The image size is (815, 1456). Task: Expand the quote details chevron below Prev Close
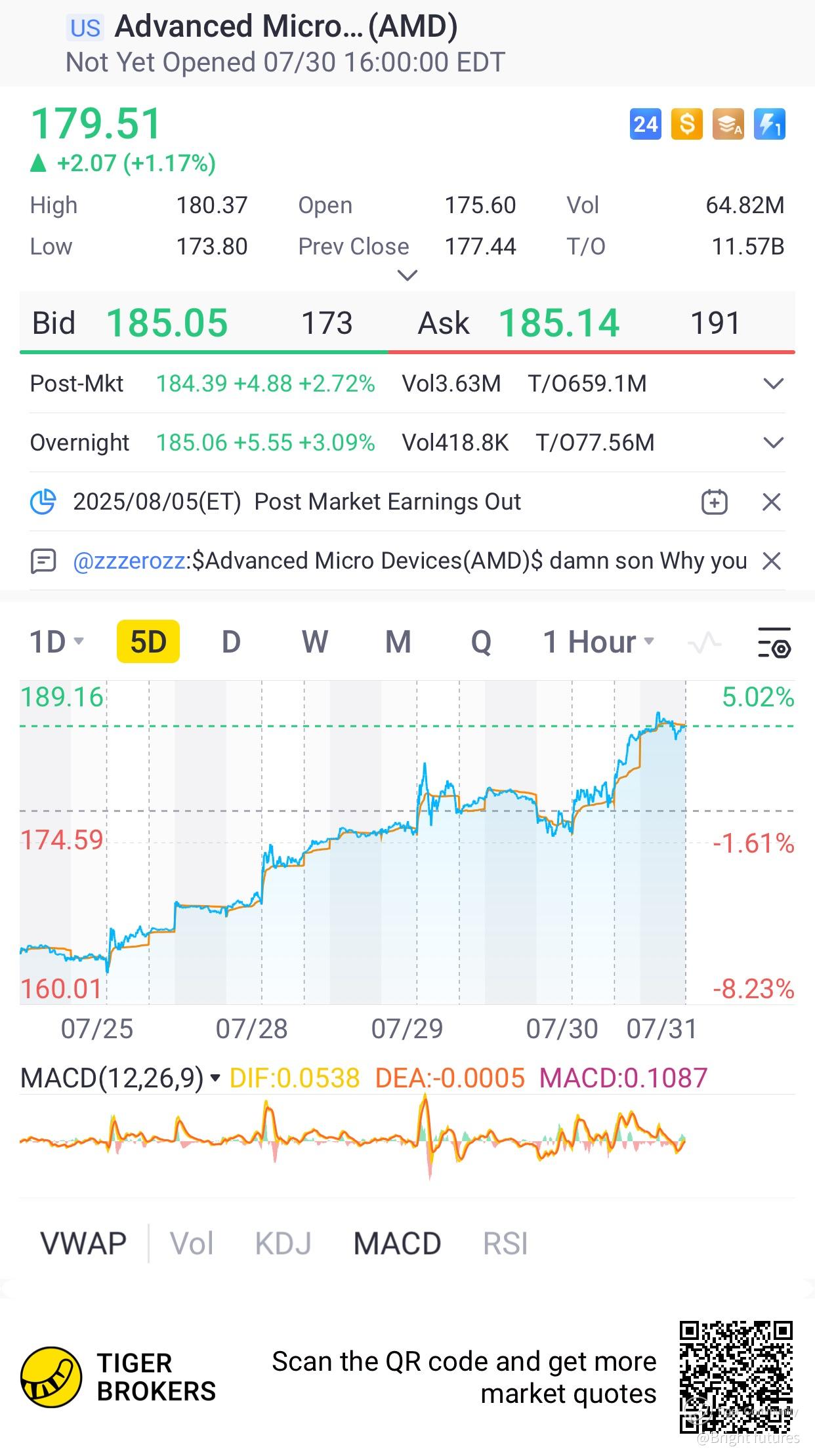click(x=407, y=275)
